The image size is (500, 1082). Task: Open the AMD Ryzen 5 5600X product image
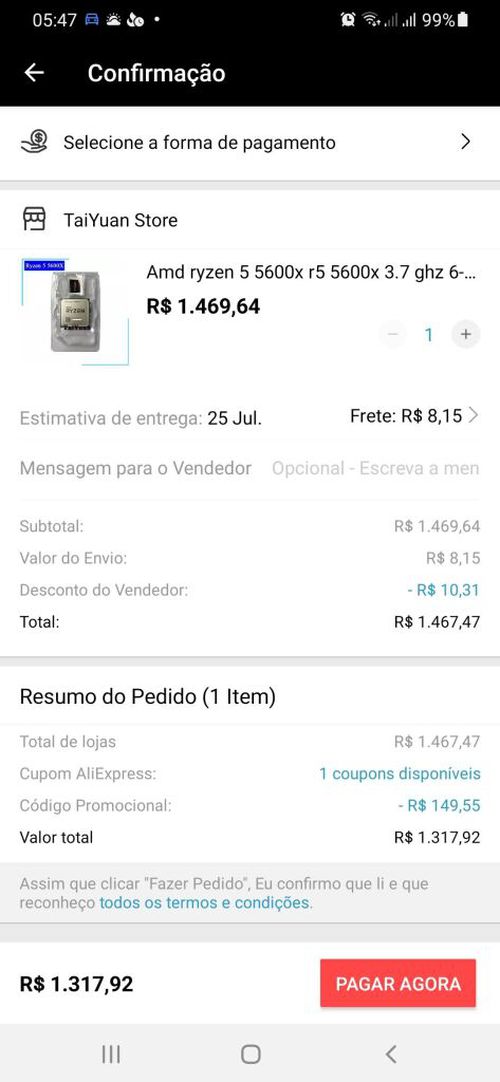click(x=75, y=311)
